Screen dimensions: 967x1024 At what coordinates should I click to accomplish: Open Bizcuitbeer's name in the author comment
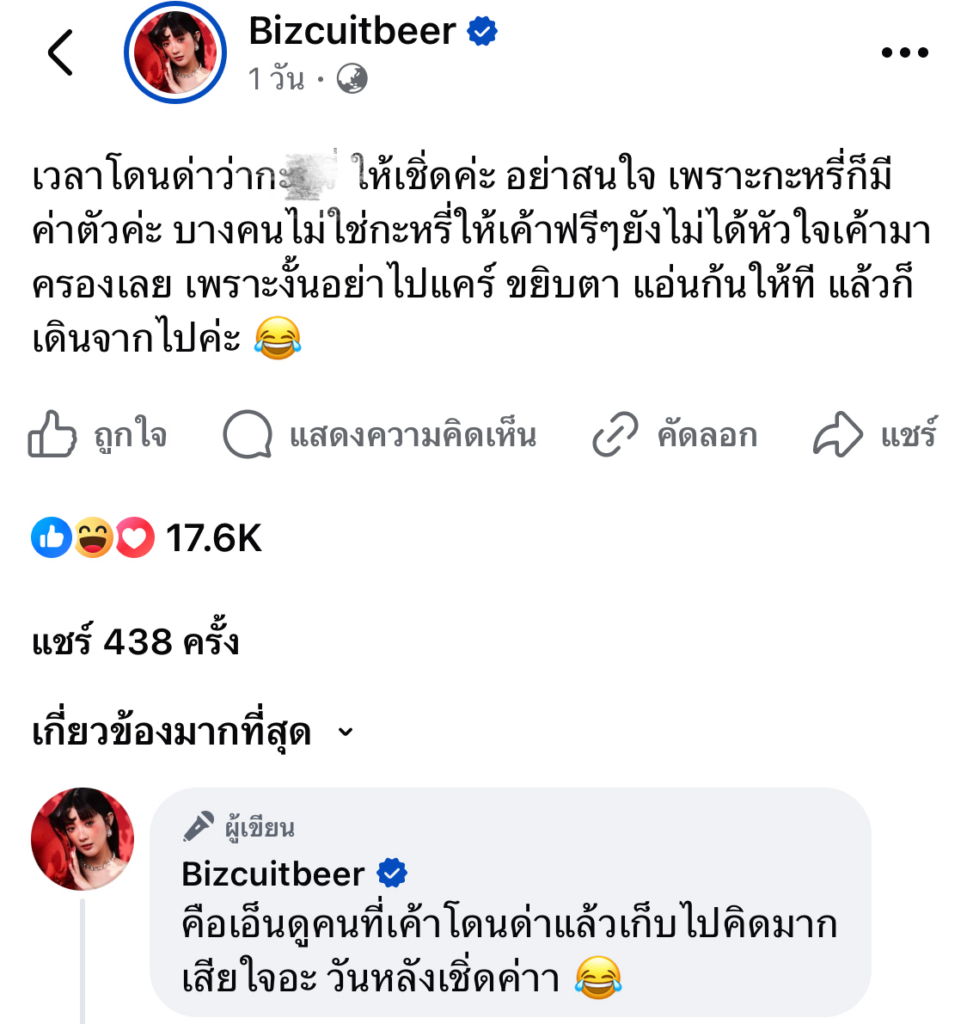pos(273,875)
